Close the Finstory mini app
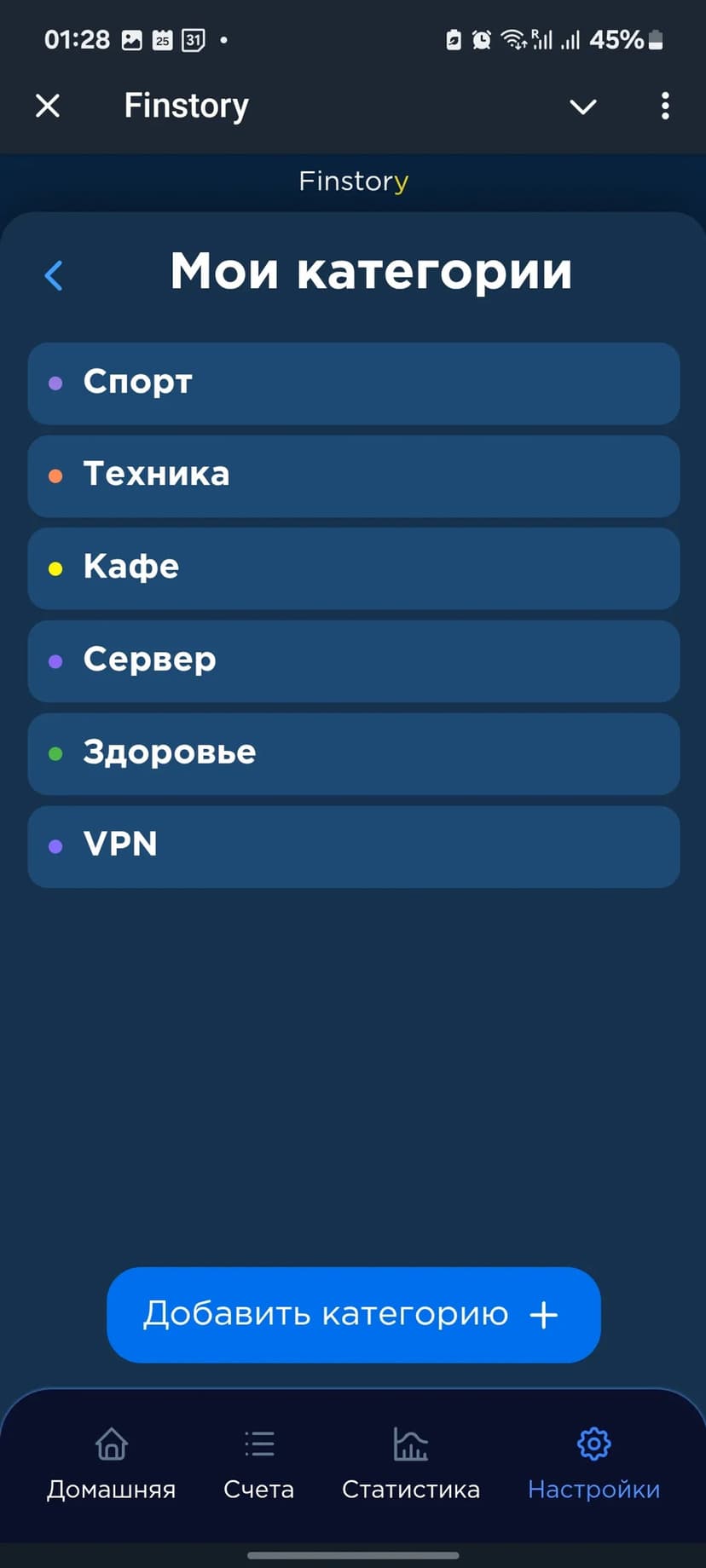 [48, 106]
